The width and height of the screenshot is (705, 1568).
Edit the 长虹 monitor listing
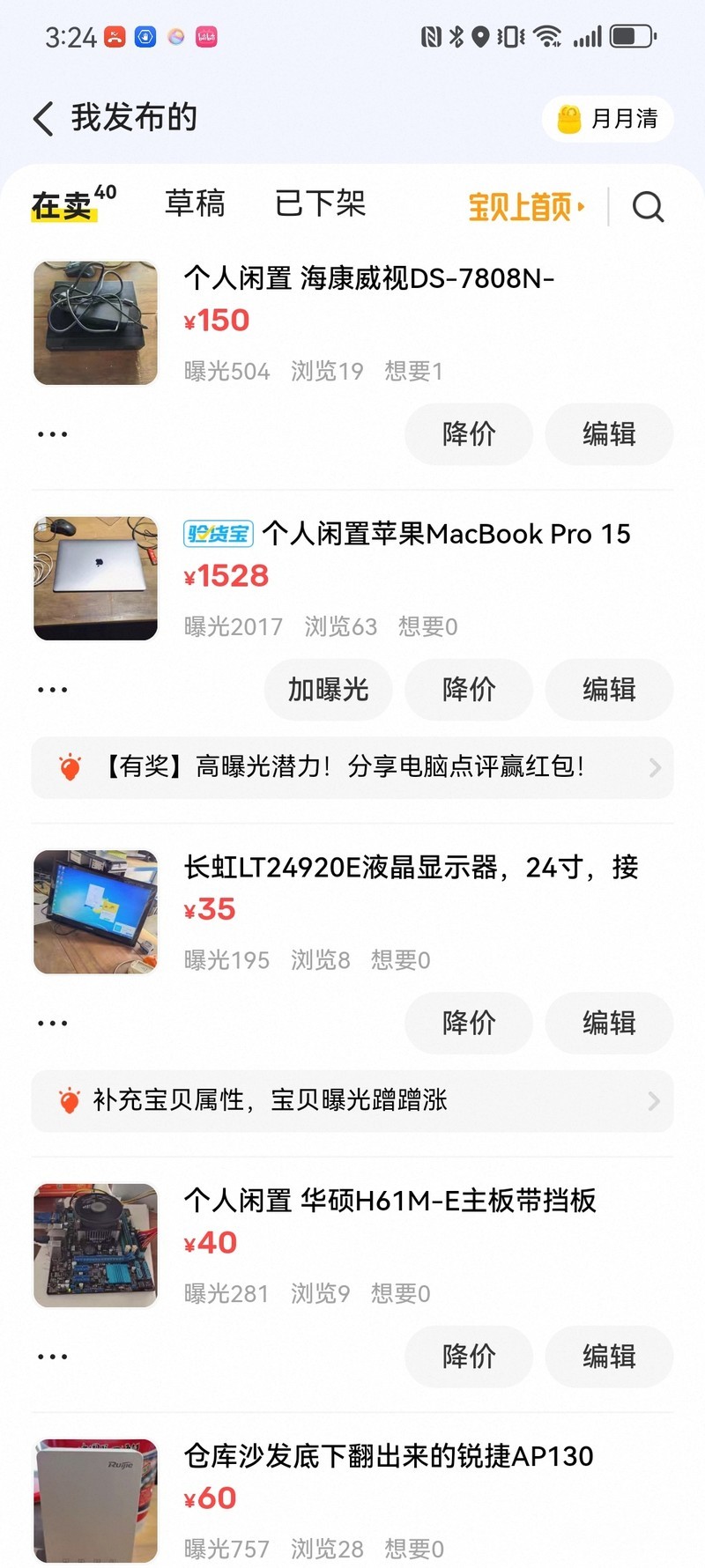(x=609, y=1023)
